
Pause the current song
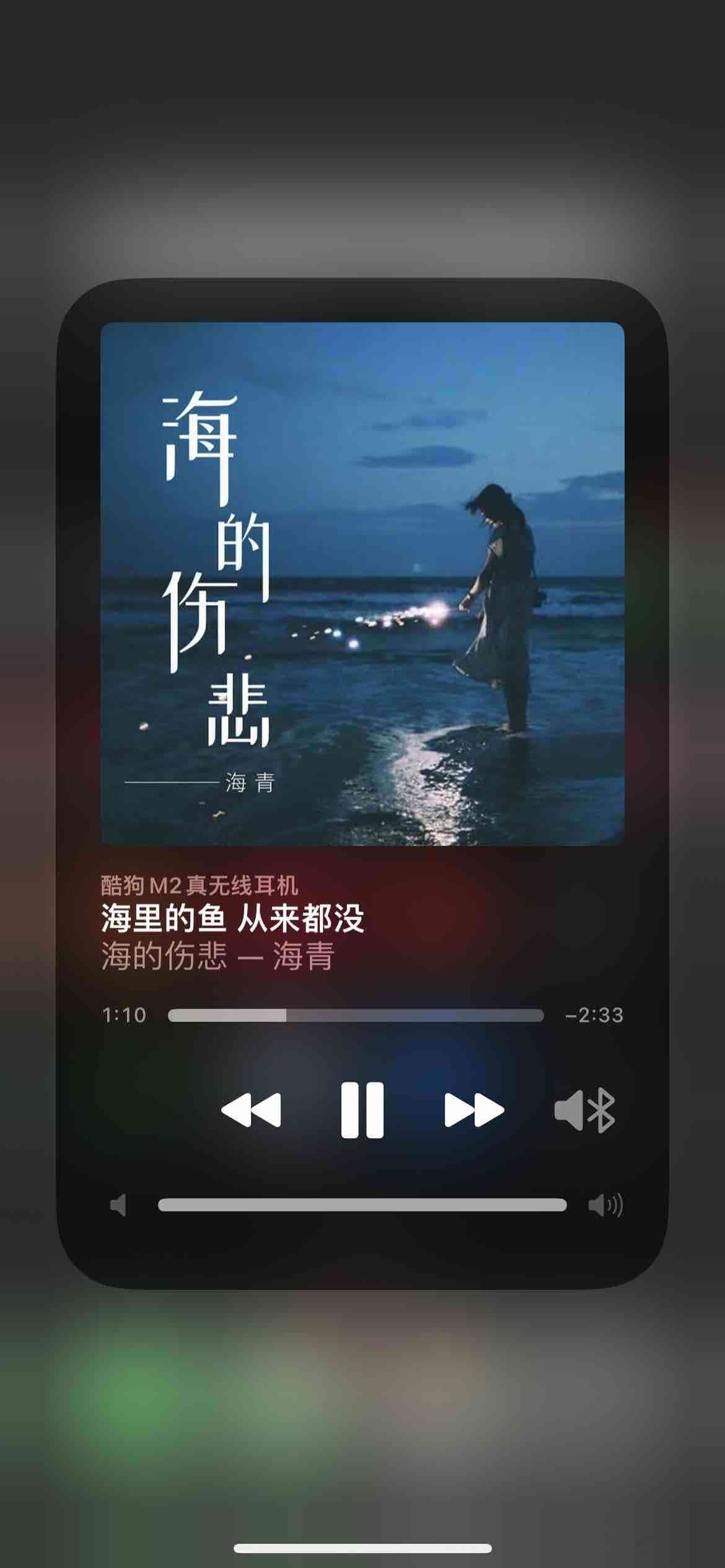[x=362, y=1110]
